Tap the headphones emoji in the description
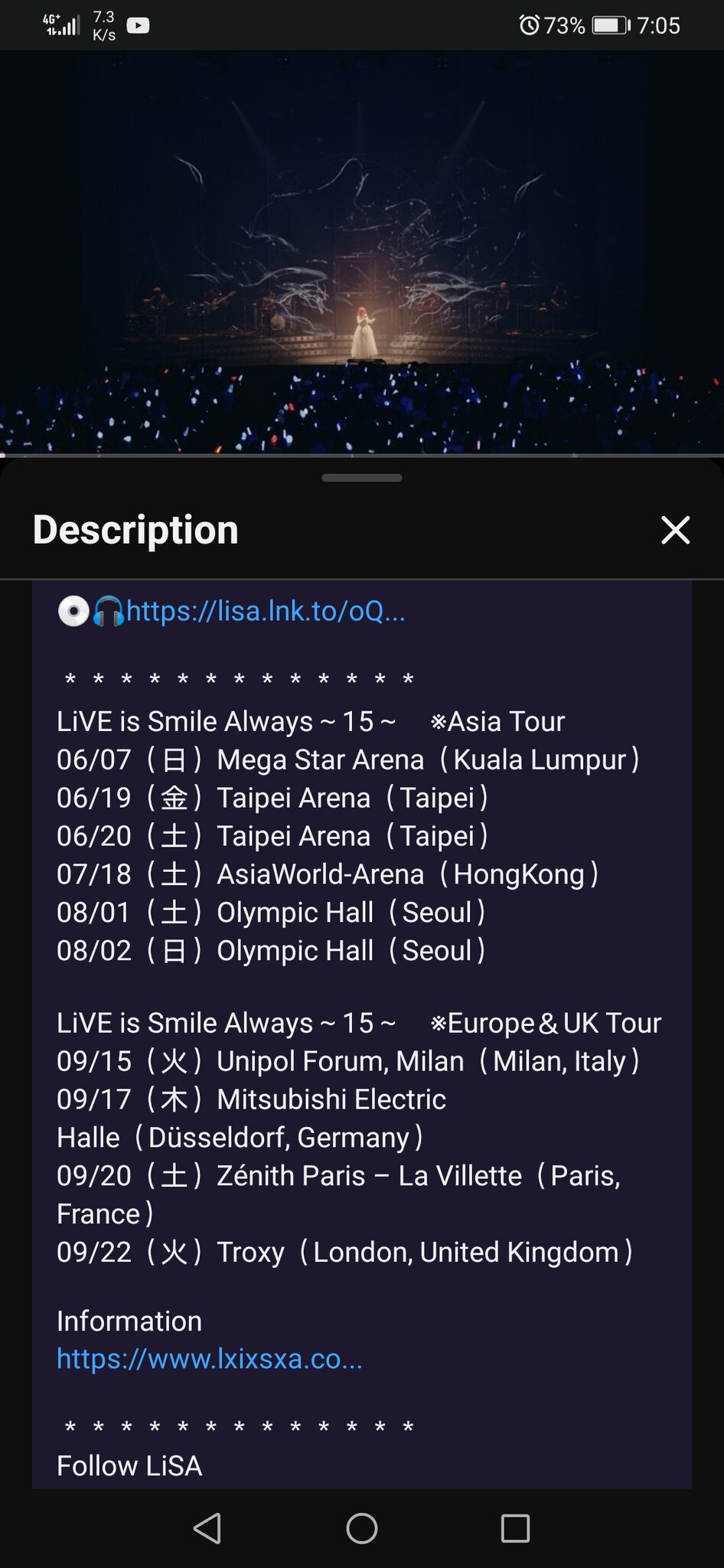724x1568 pixels. [x=108, y=611]
